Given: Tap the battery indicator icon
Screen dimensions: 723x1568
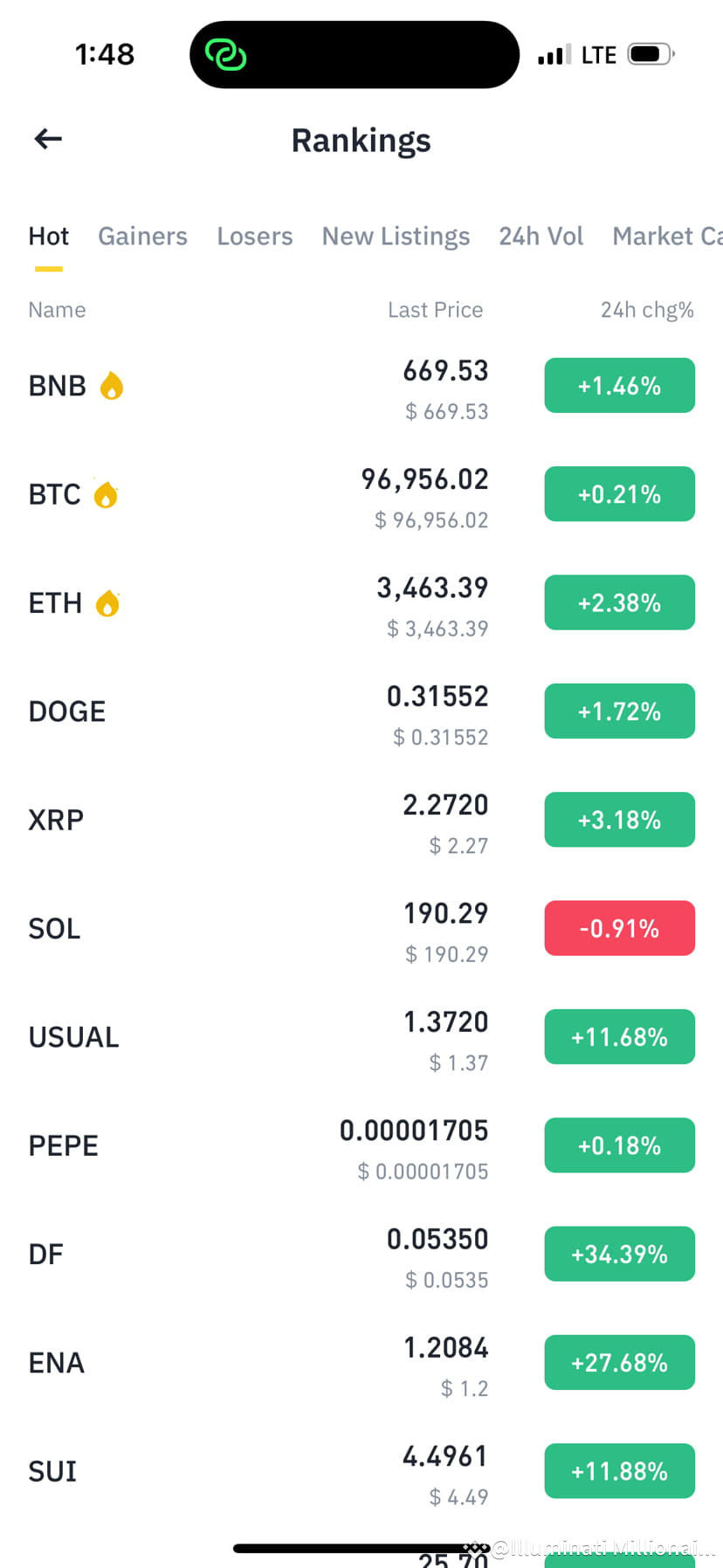Looking at the screenshot, I should pyautogui.click(x=647, y=54).
